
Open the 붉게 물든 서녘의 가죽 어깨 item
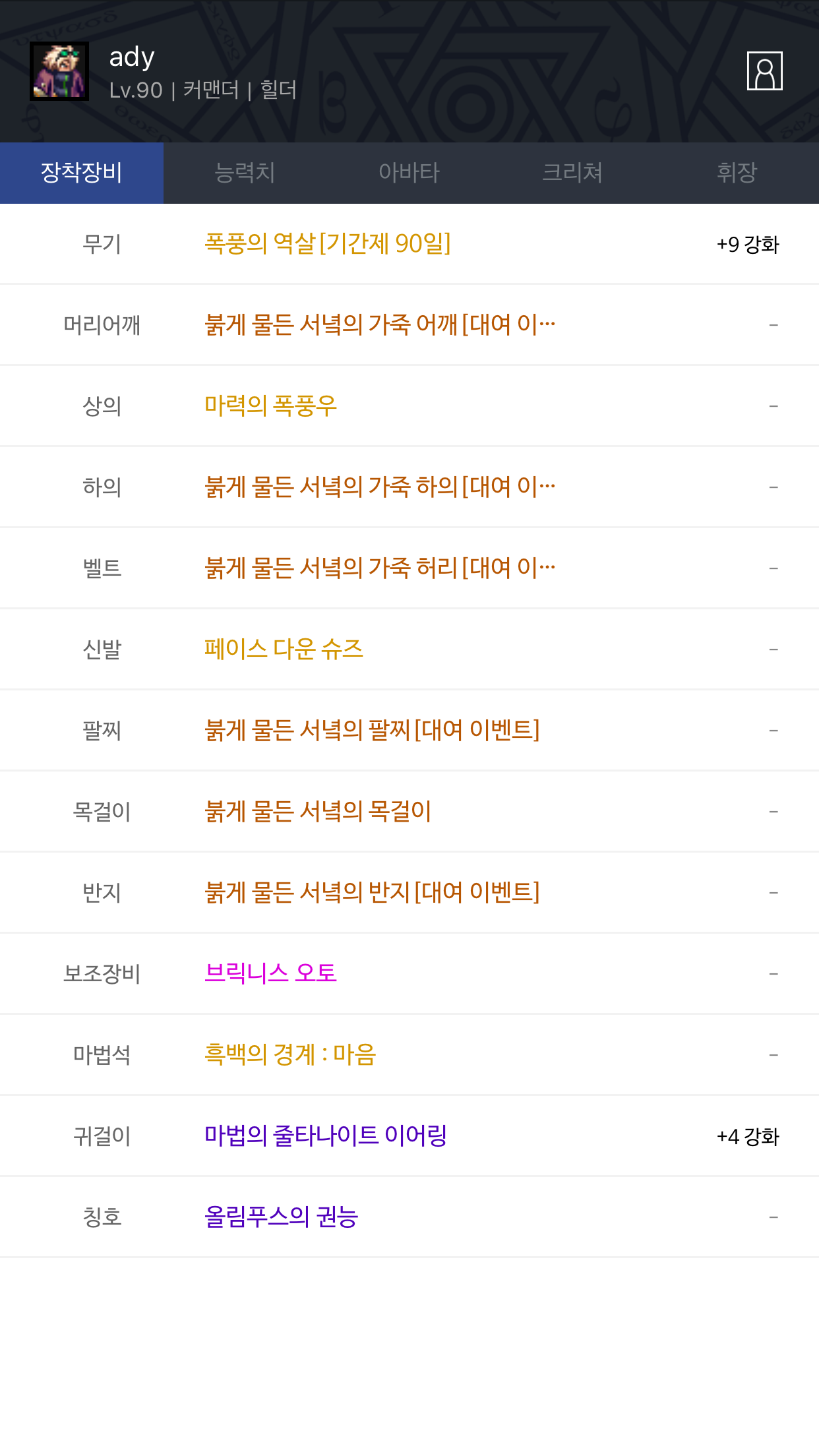pyautogui.click(x=380, y=324)
